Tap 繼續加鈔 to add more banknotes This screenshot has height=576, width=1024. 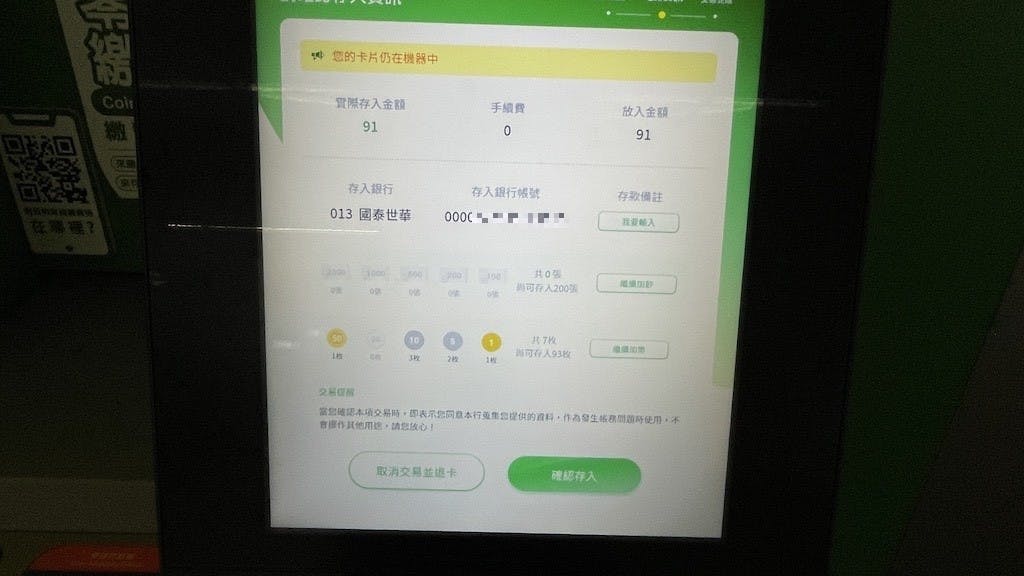click(636, 285)
